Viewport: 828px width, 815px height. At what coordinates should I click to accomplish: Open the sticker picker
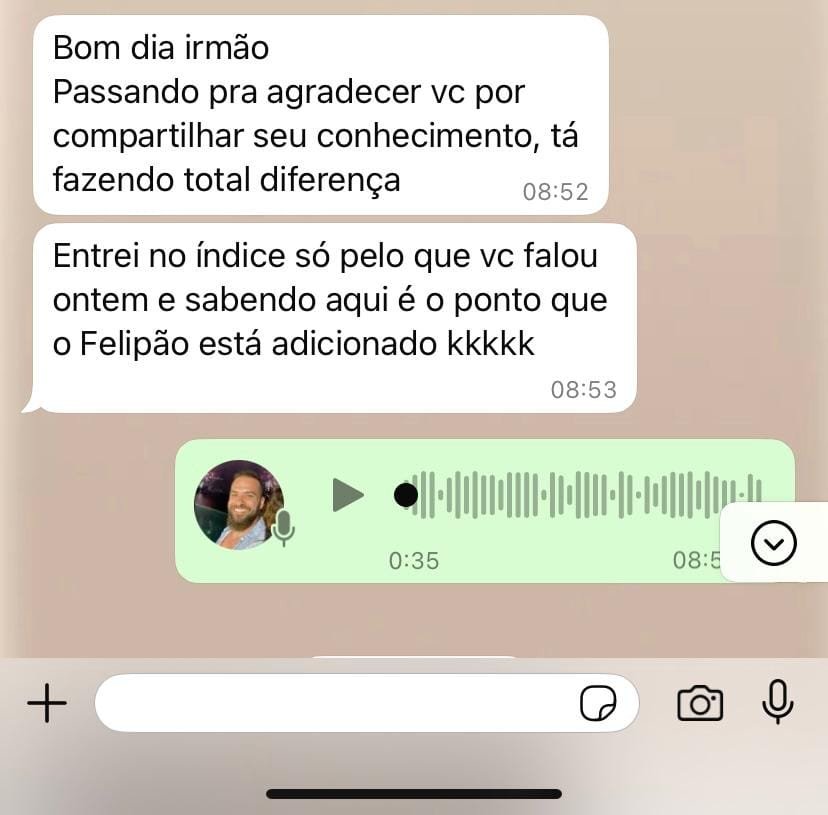point(598,704)
